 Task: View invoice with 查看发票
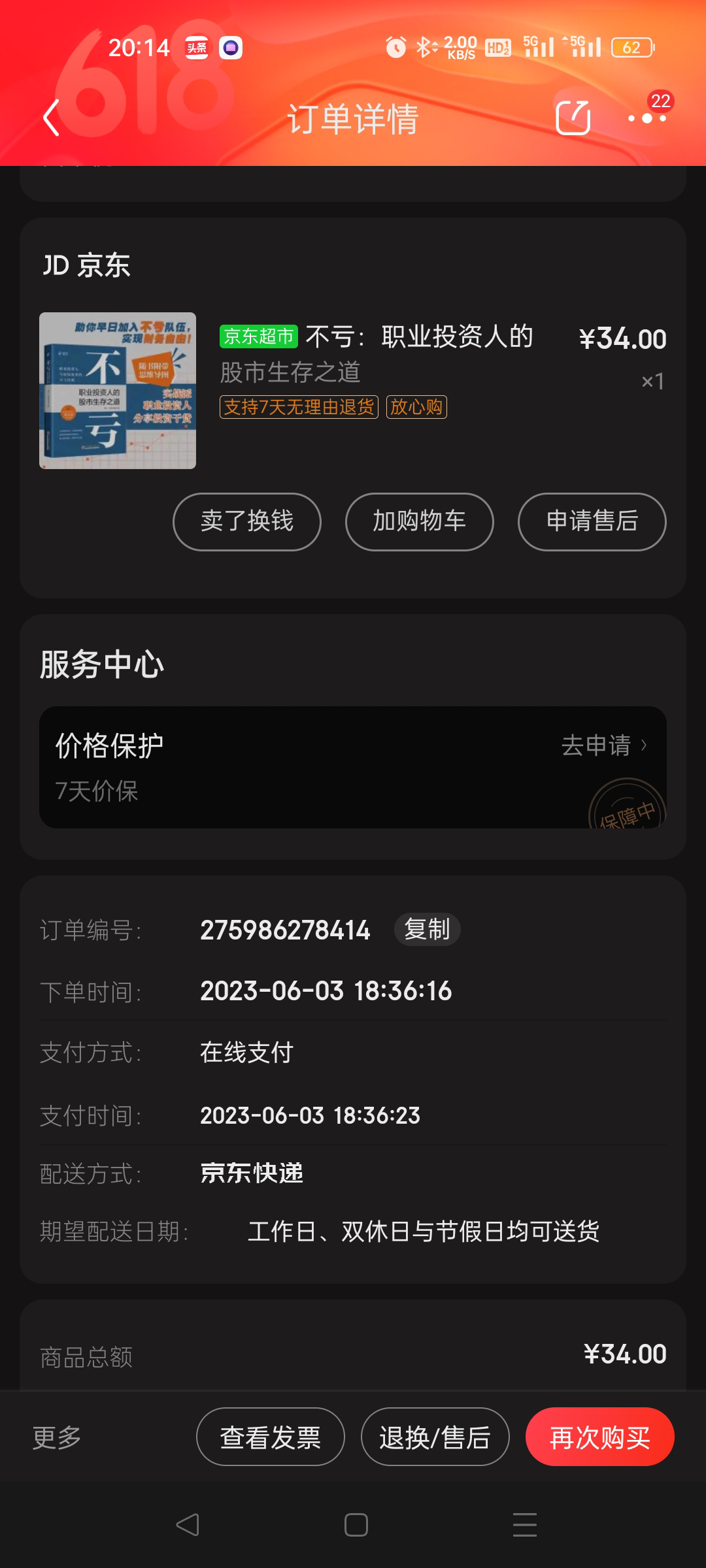point(270,1437)
